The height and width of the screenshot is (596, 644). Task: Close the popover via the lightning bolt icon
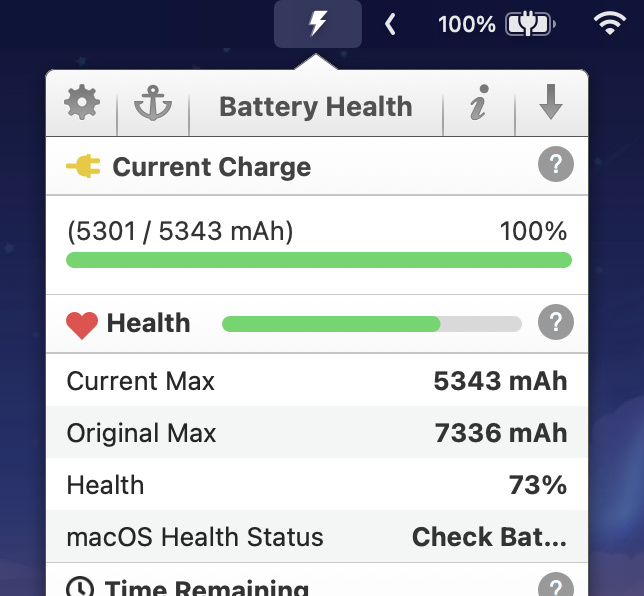[318, 24]
